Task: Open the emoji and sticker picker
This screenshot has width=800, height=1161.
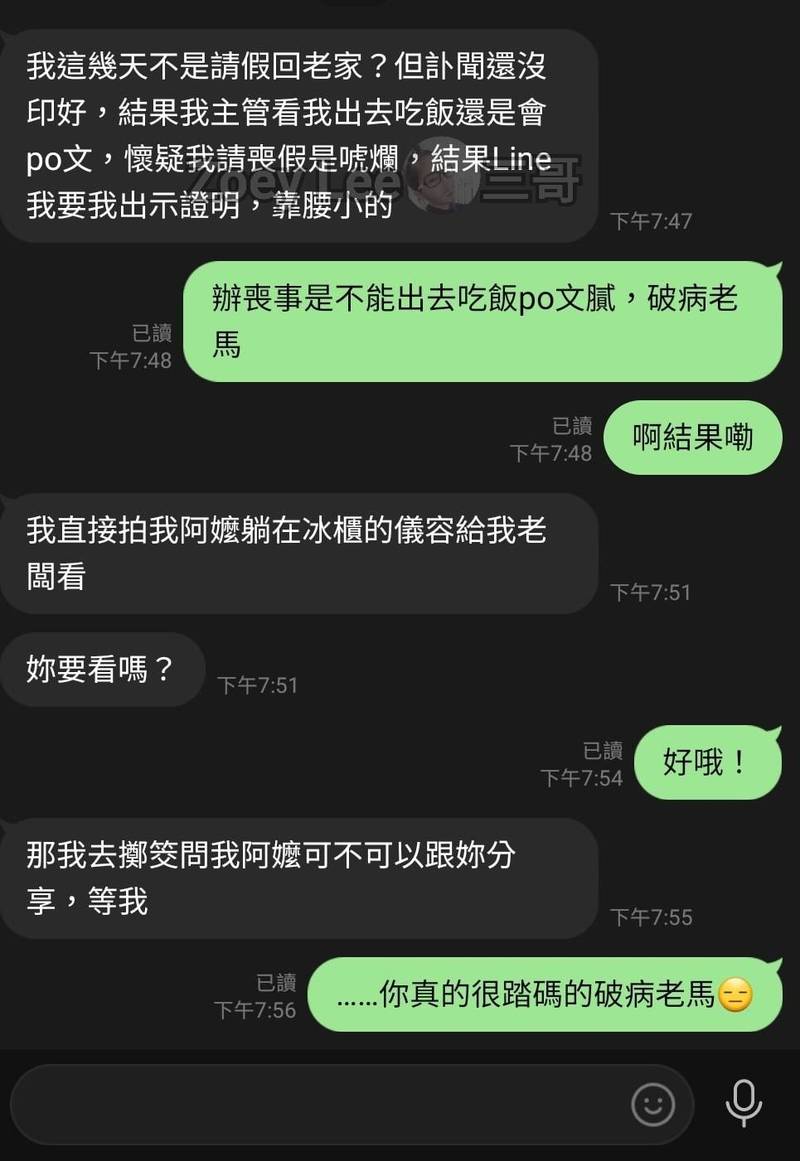Action: click(x=653, y=1104)
